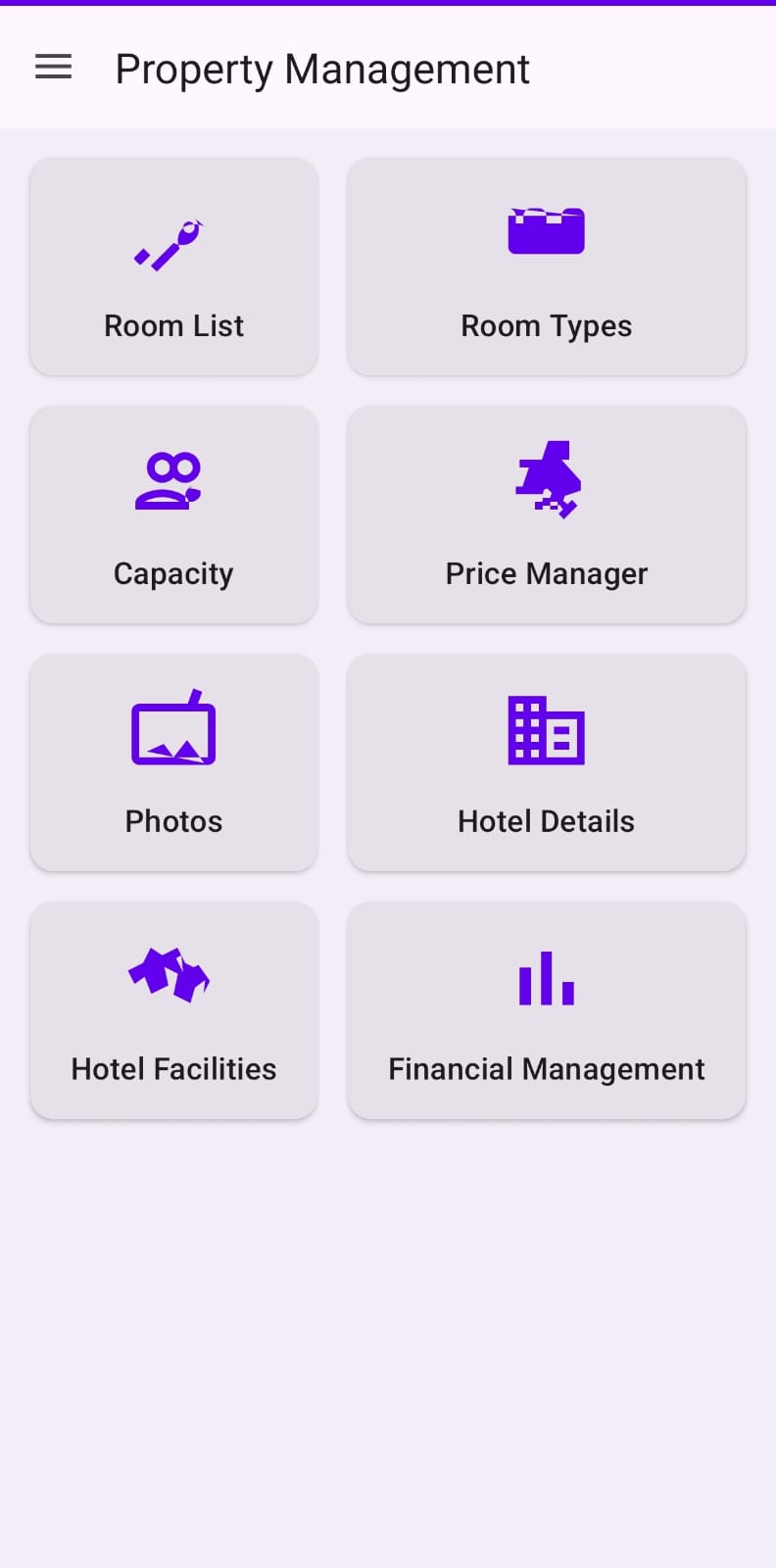Click the Price Manager pricing icon

(547, 480)
